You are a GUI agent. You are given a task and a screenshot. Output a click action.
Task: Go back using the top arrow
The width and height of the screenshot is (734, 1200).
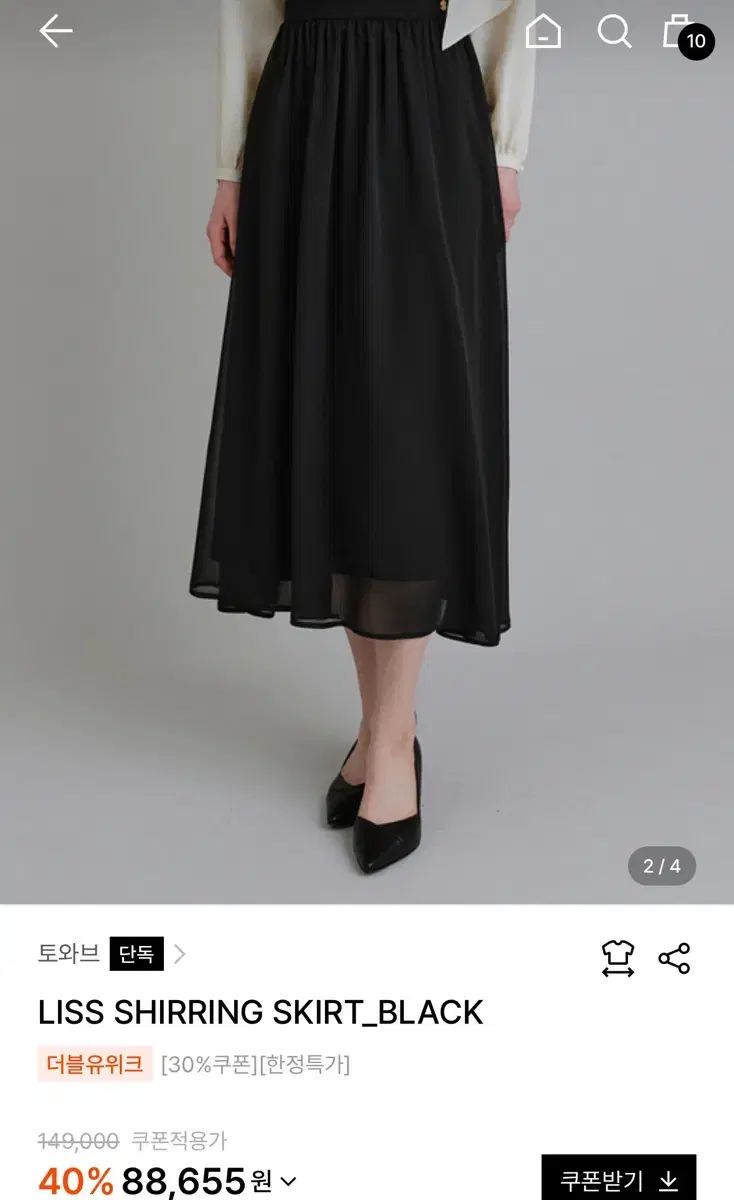[56, 32]
